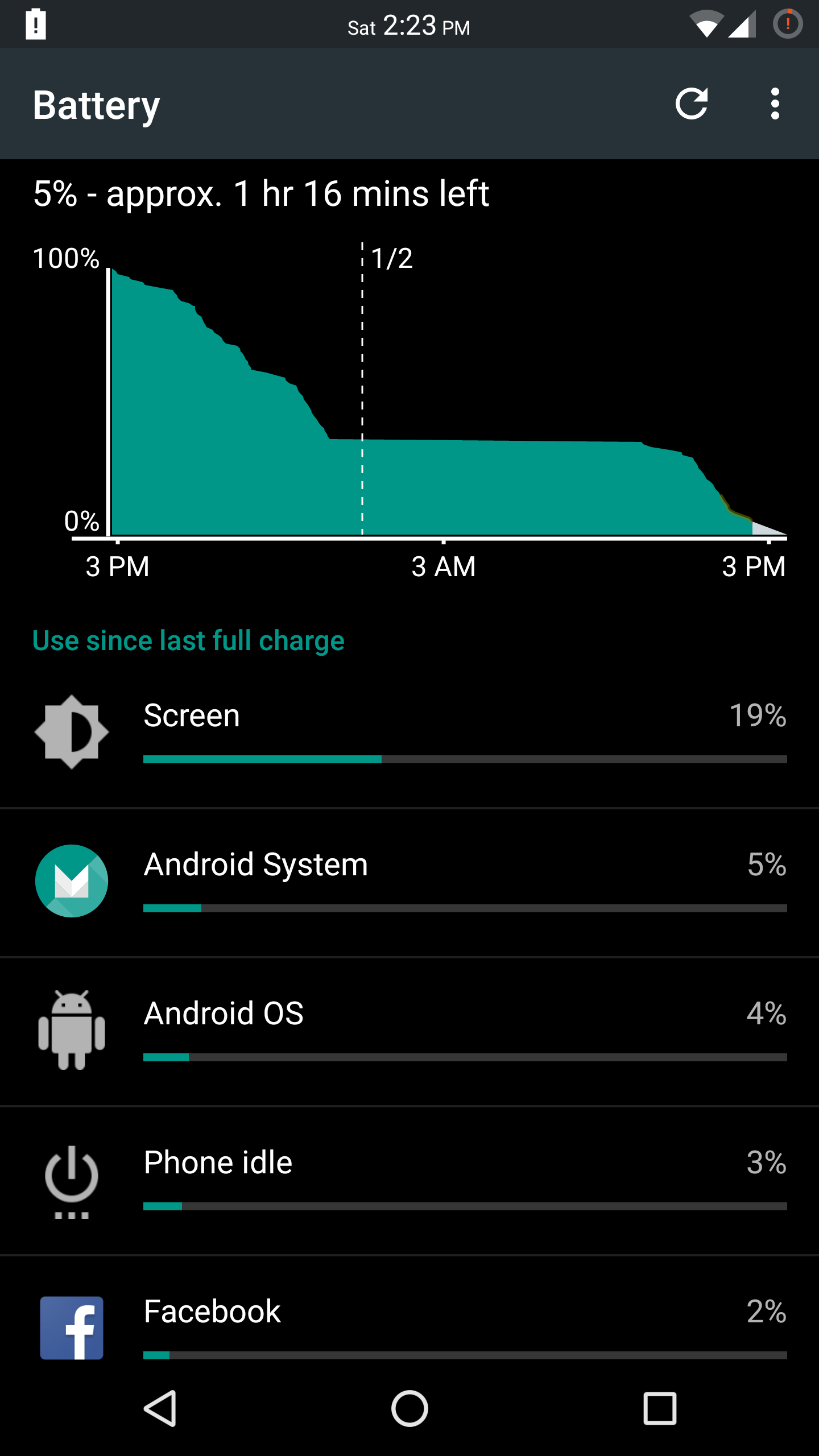Go back with the navigation bar

160,1408
